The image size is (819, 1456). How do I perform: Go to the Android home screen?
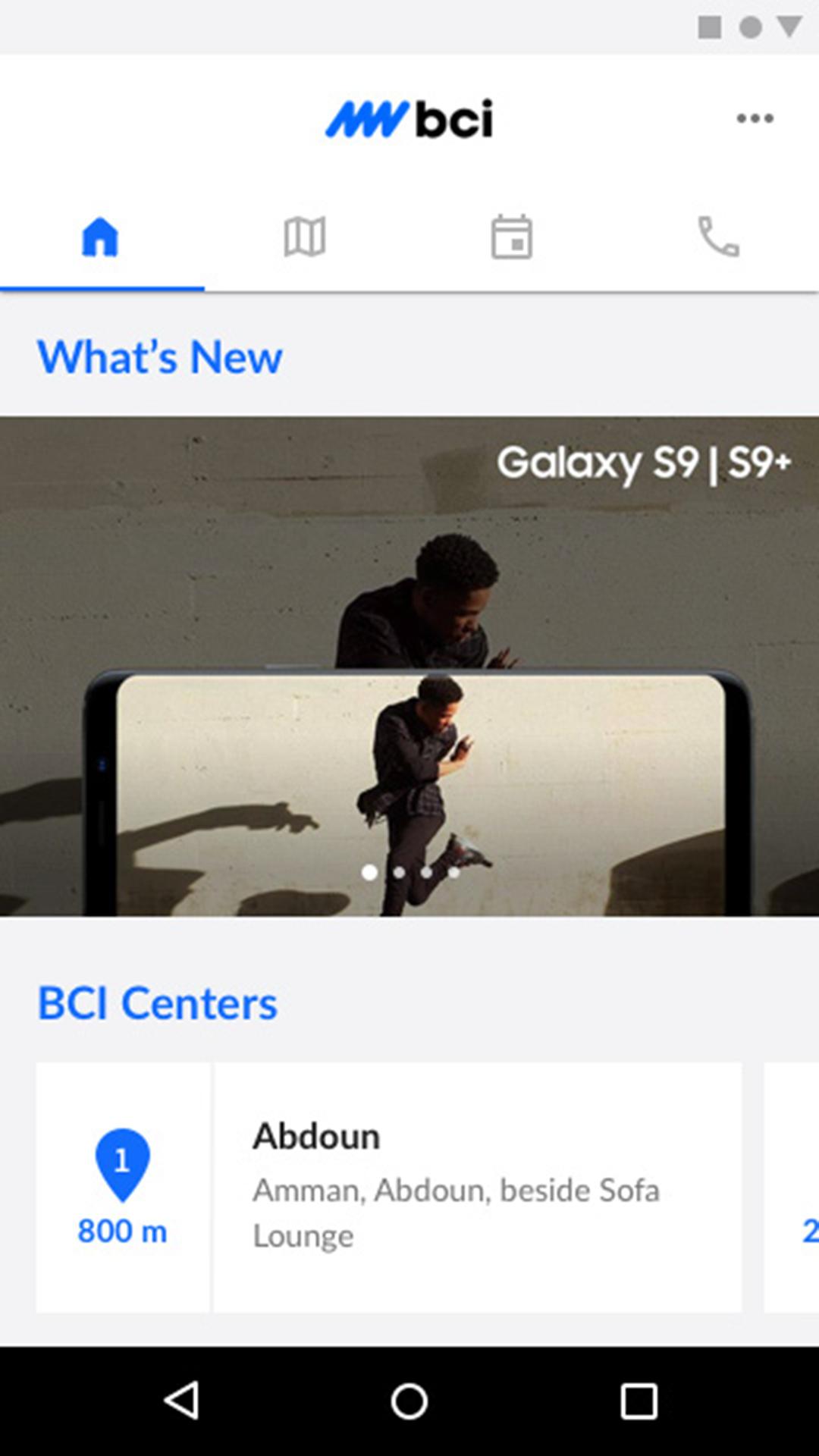(x=409, y=1401)
